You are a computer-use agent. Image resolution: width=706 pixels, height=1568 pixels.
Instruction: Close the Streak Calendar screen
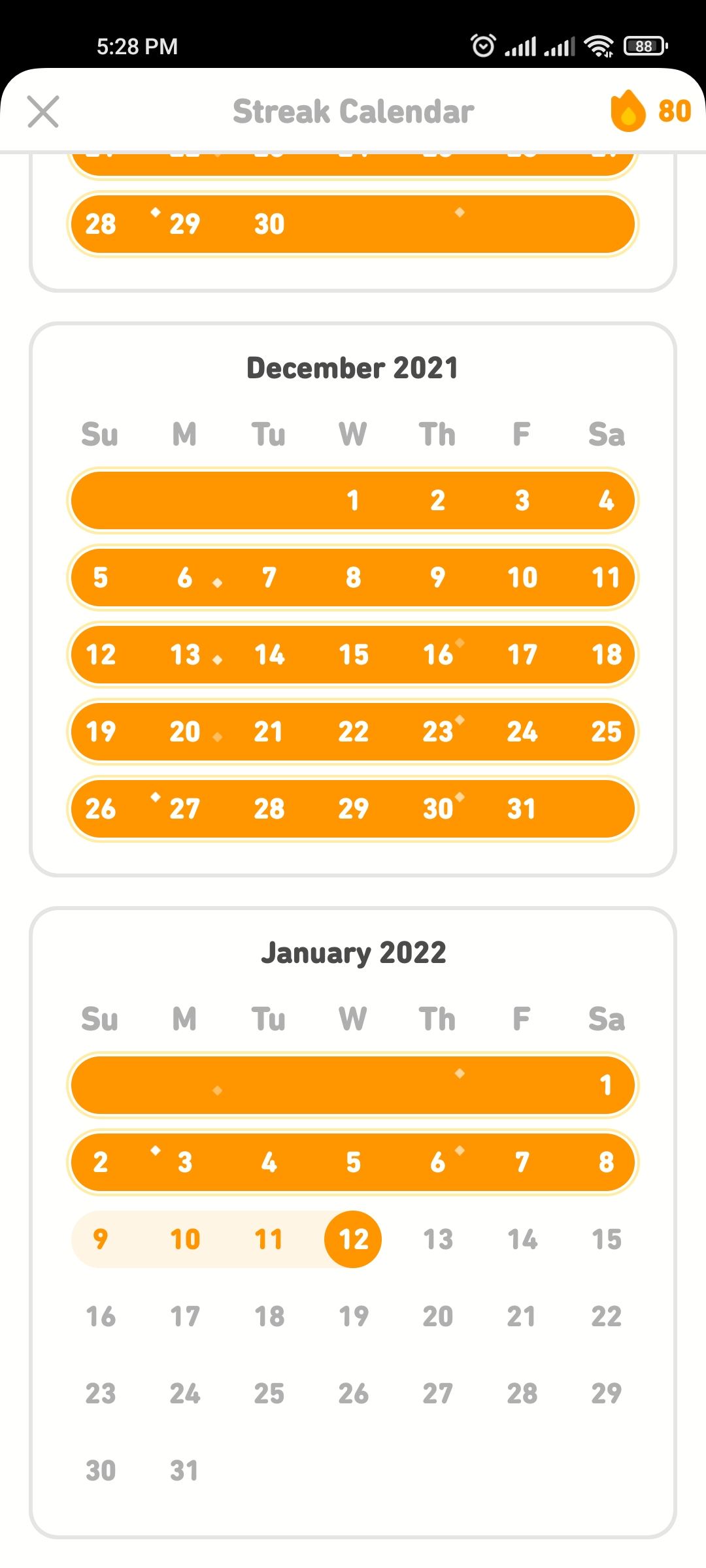43,111
